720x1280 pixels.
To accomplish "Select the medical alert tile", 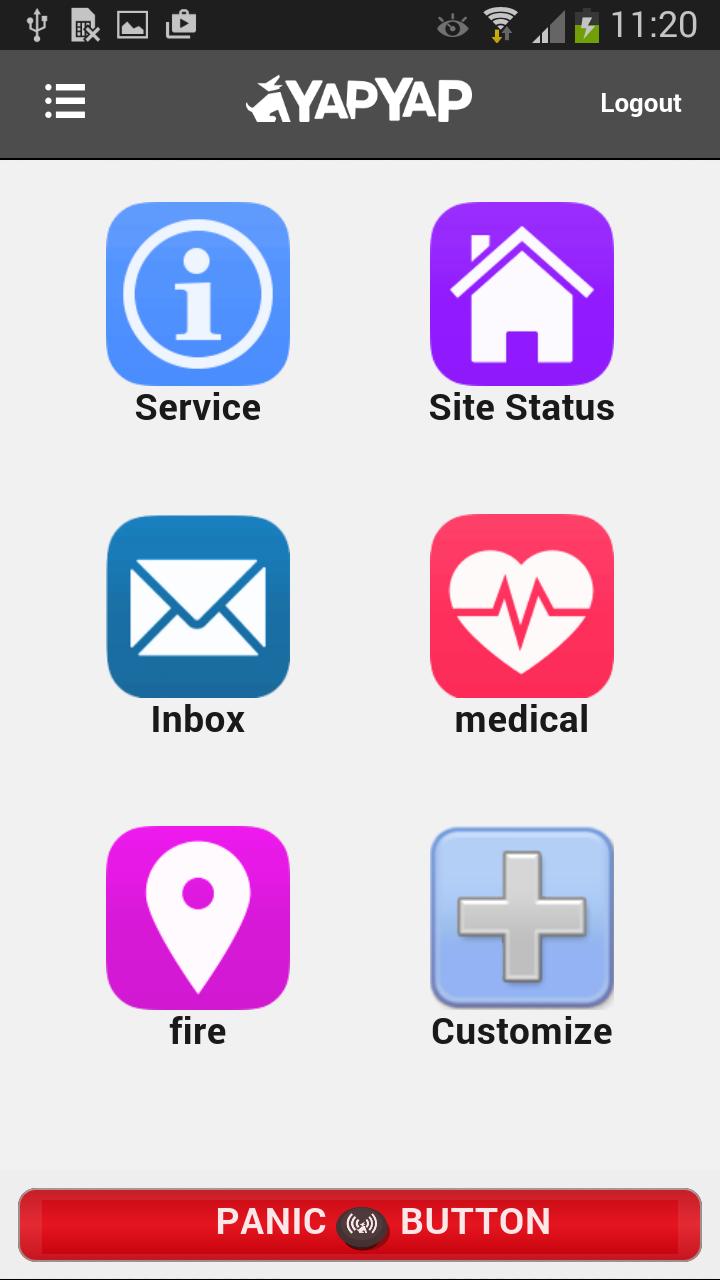I will (521, 606).
